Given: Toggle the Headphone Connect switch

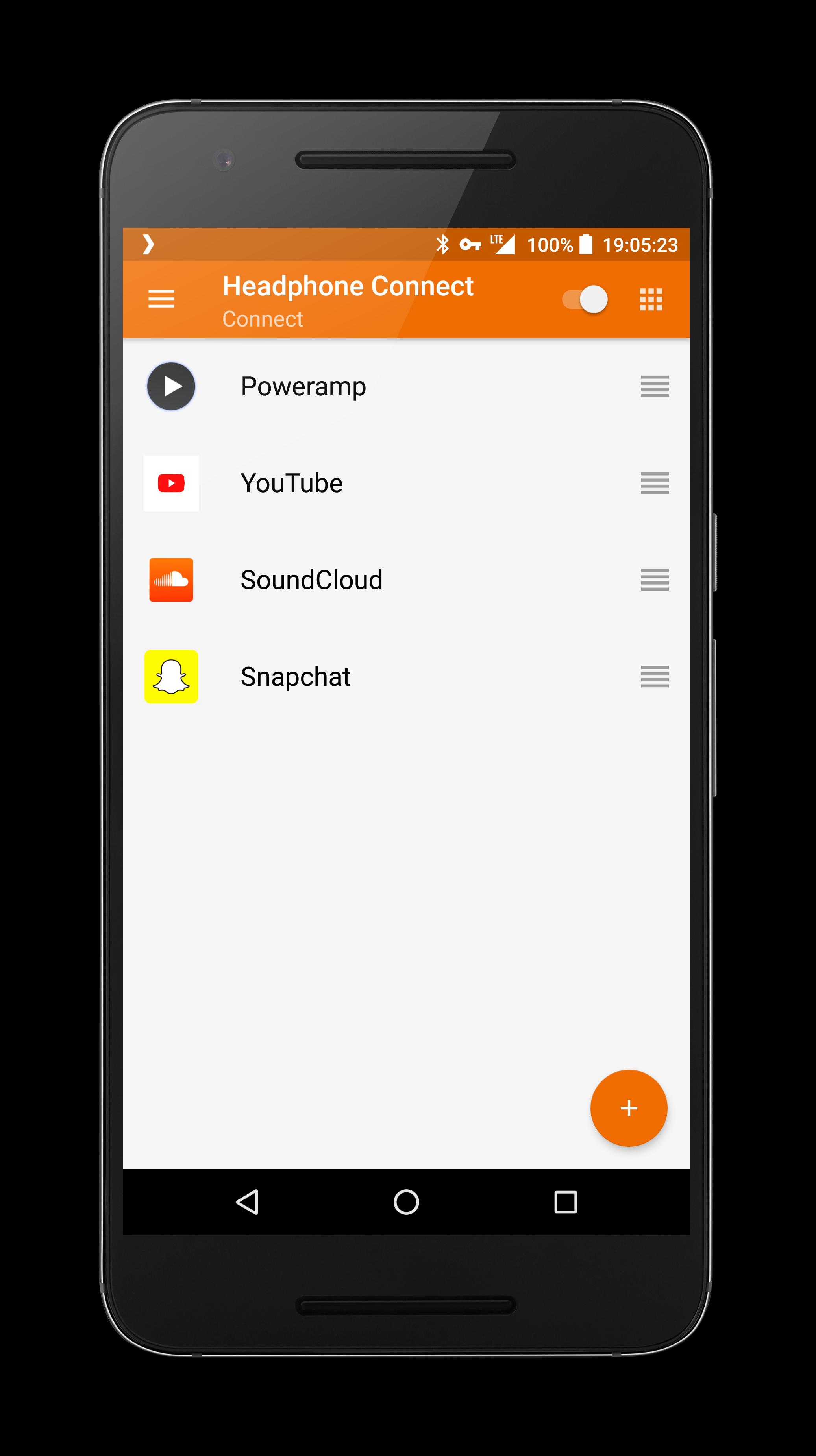Looking at the screenshot, I should (x=585, y=299).
